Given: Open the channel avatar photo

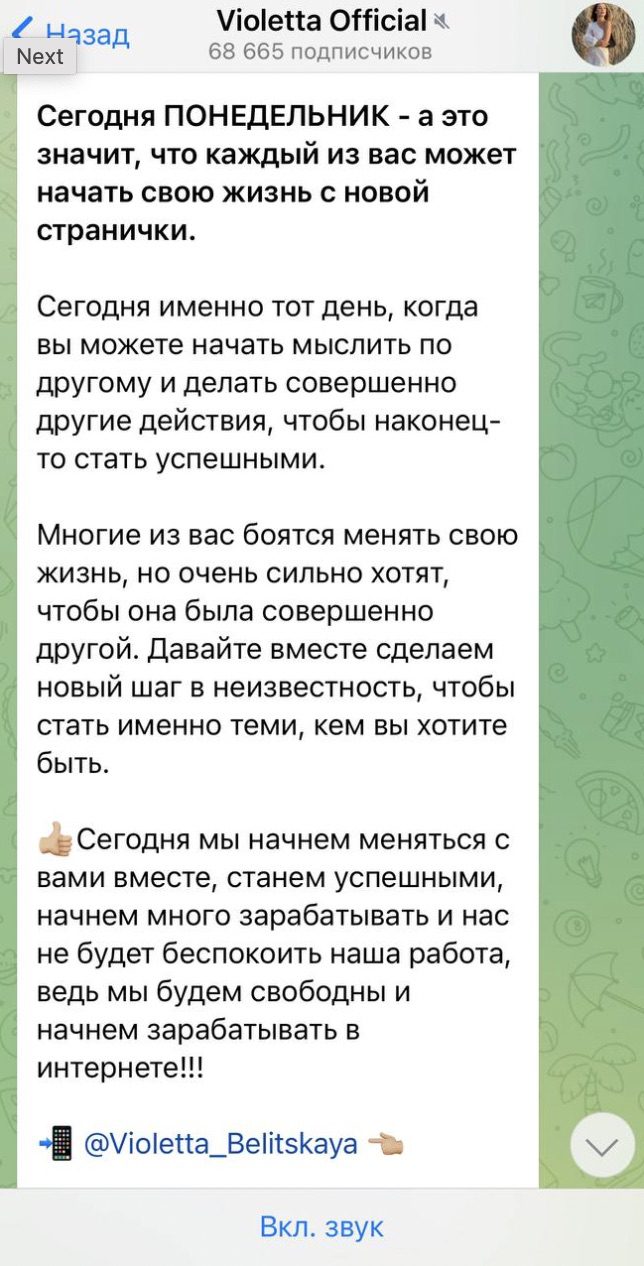Looking at the screenshot, I should (602, 34).
